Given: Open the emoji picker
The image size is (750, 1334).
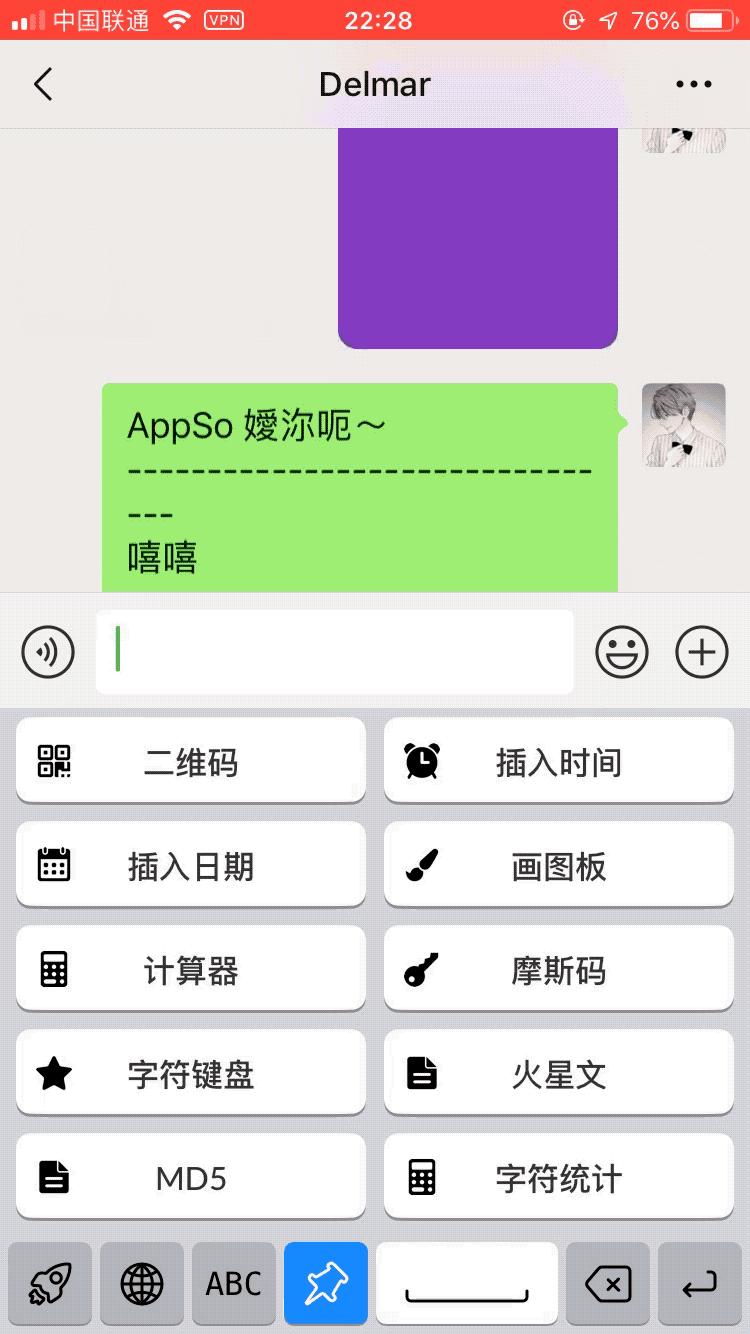Looking at the screenshot, I should (622, 653).
